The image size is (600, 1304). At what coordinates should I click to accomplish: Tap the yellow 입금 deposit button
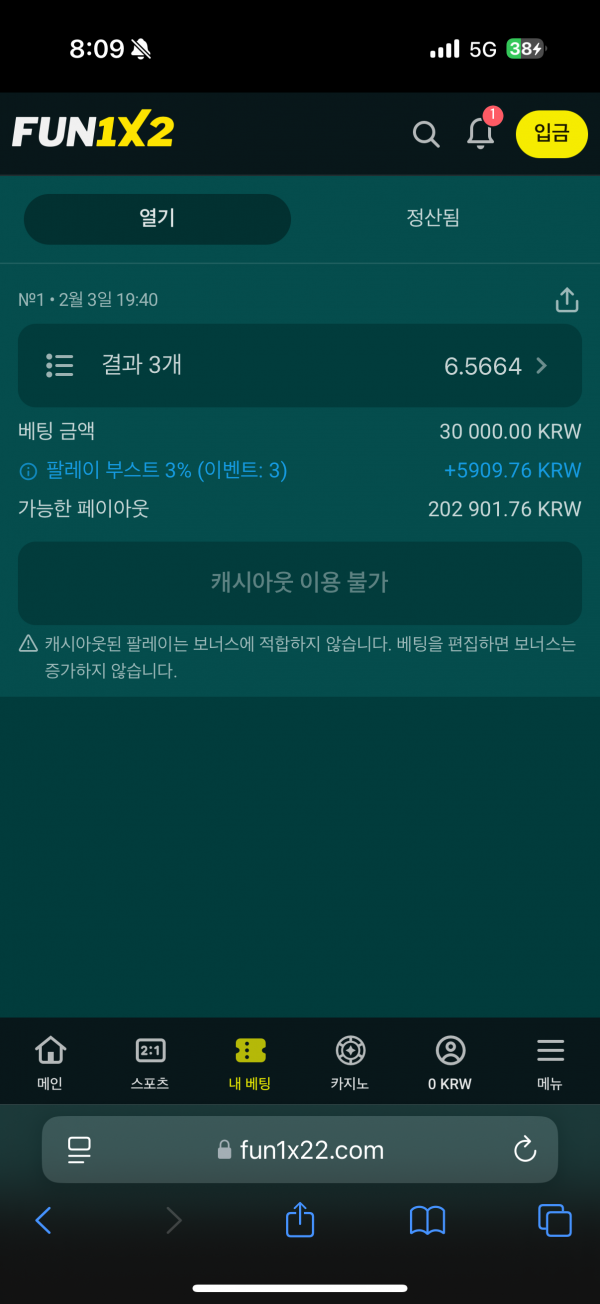[551, 134]
